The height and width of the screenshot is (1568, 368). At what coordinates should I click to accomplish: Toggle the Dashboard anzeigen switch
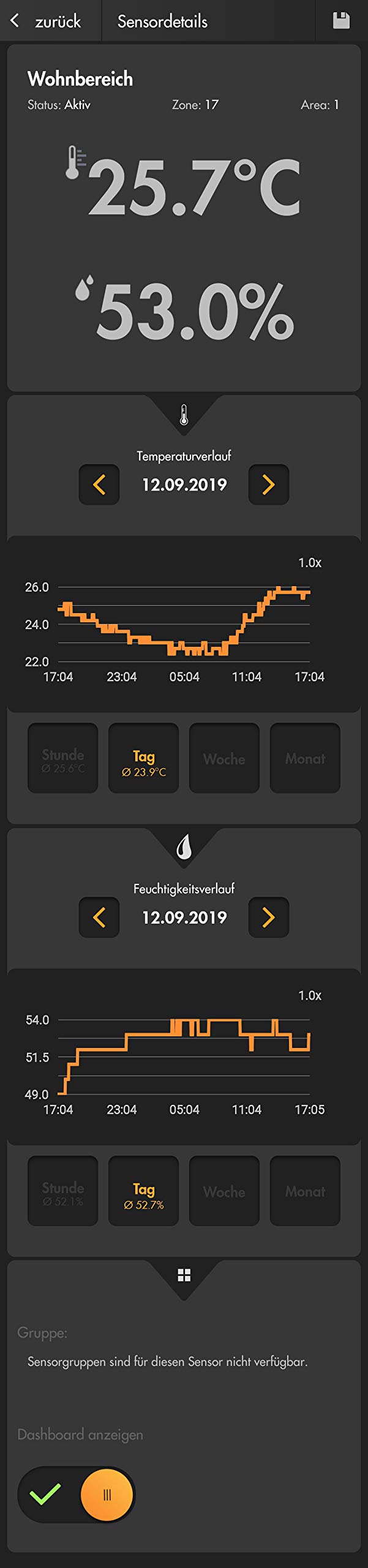[77, 1494]
